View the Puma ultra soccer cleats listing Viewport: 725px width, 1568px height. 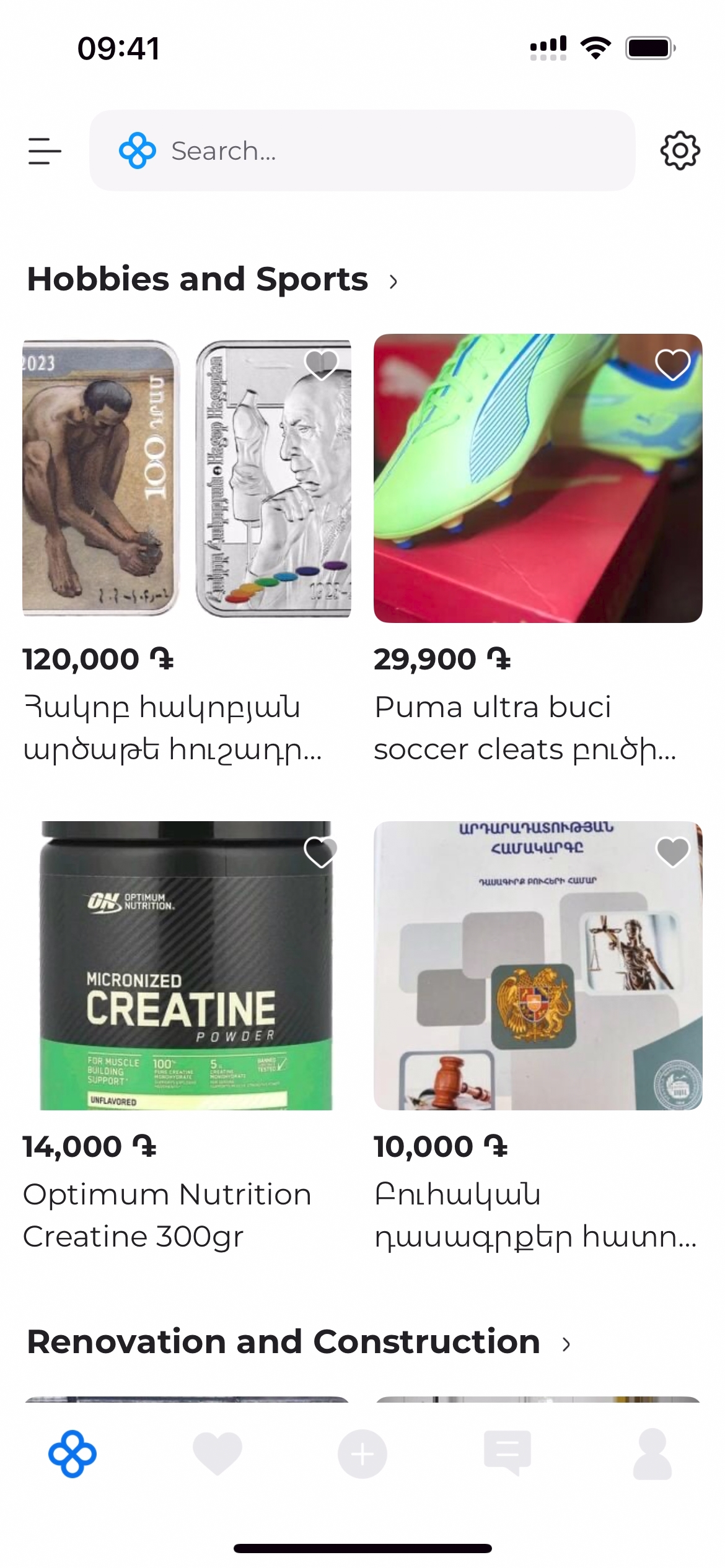tap(537, 478)
